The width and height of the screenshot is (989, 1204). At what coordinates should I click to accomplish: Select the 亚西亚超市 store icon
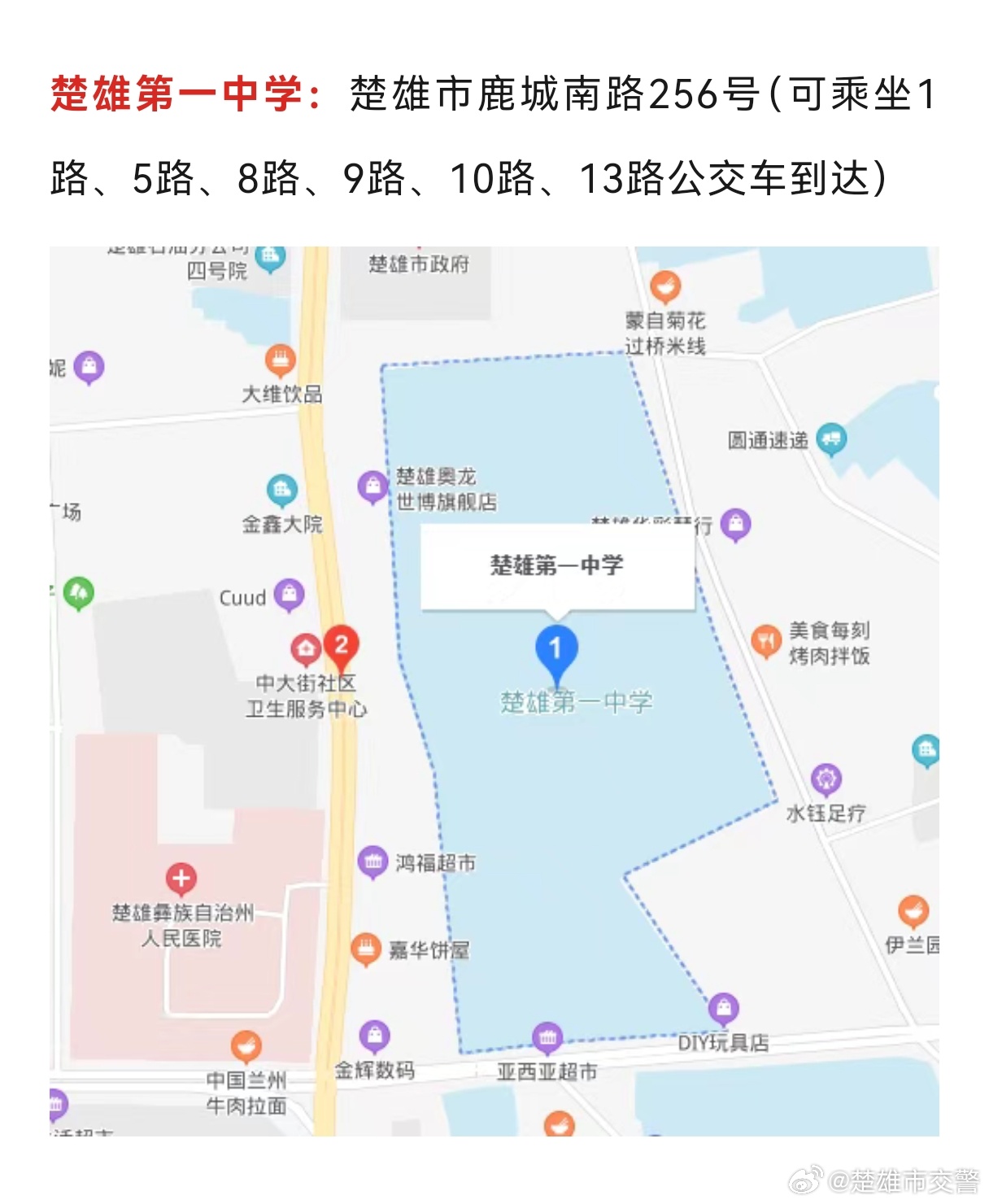point(547,1037)
